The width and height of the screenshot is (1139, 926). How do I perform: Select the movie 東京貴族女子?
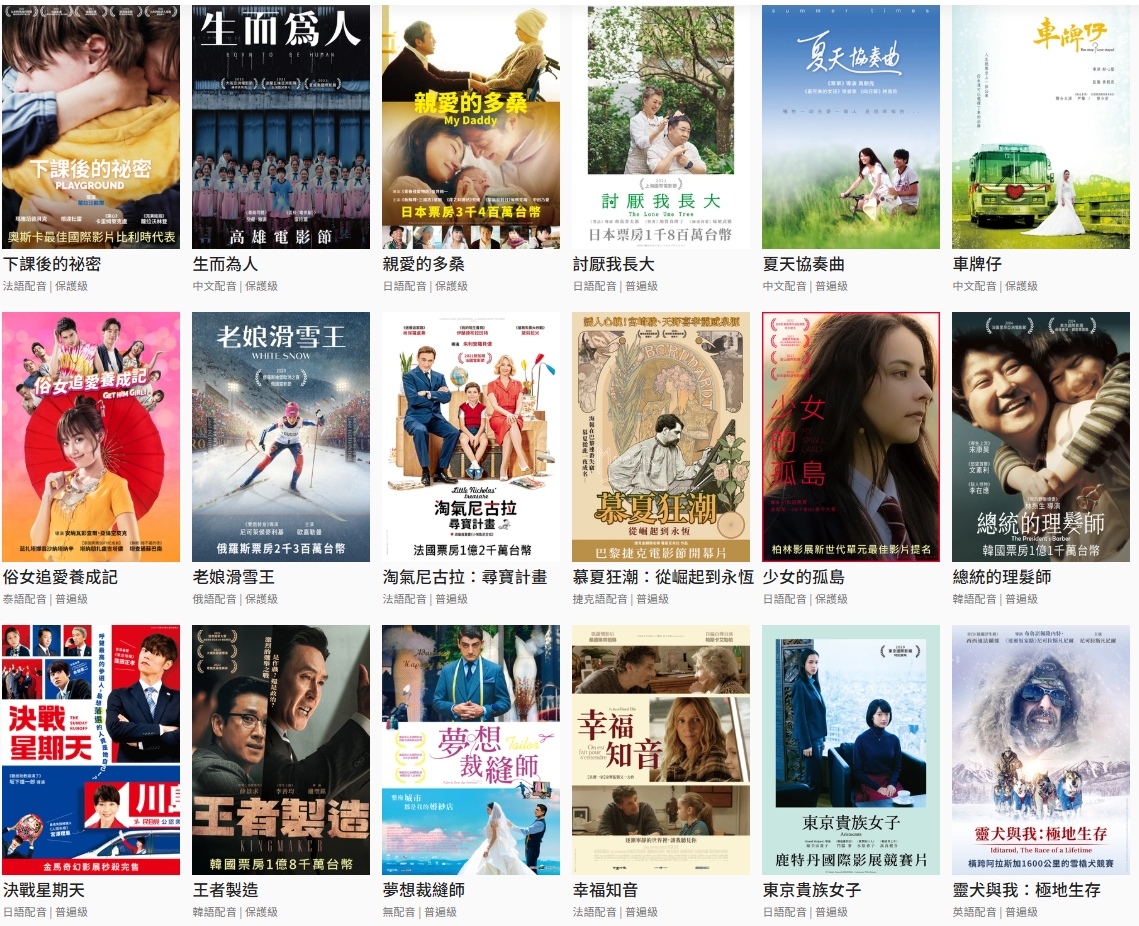pyautogui.click(x=851, y=750)
